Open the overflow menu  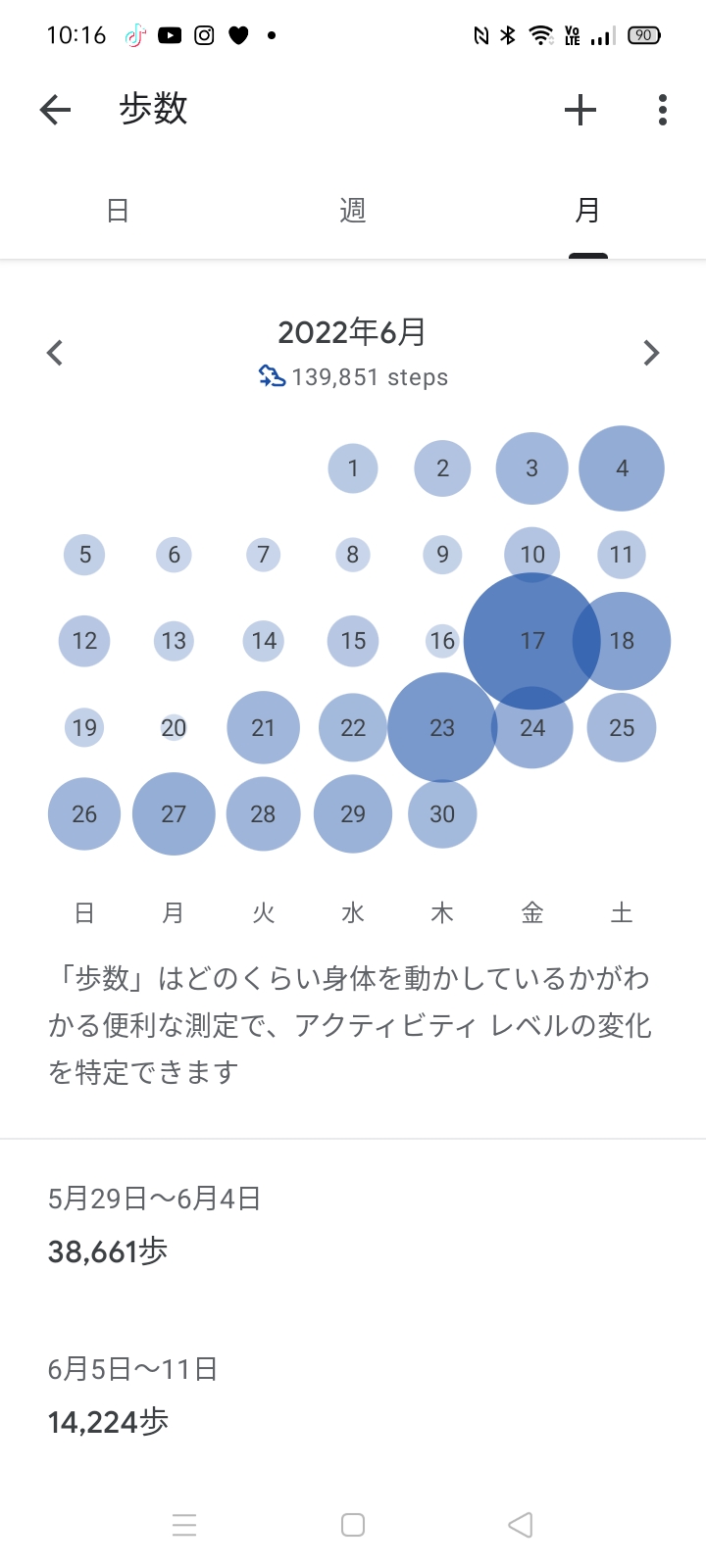point(663,110)
